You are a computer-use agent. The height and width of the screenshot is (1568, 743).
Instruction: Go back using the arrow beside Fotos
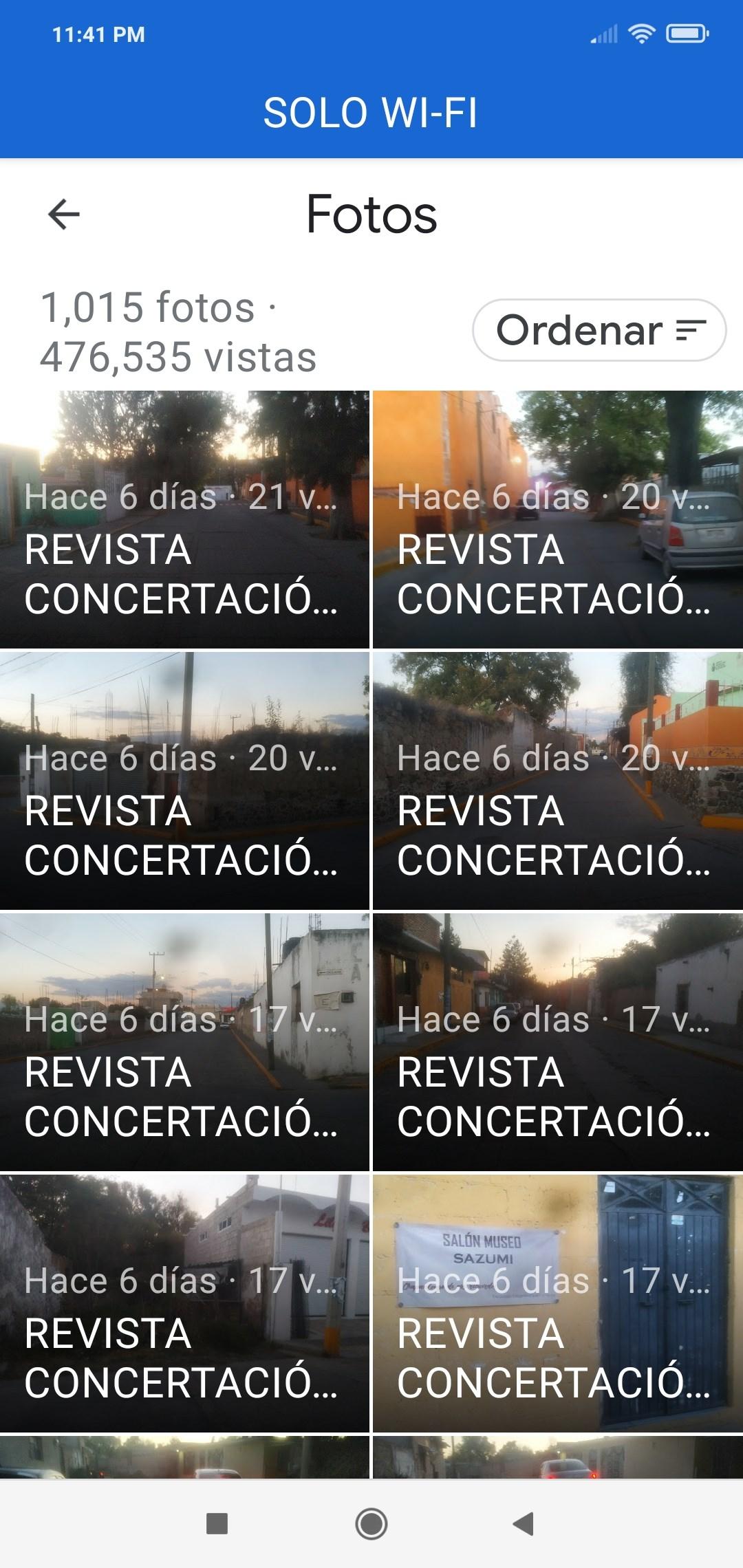point(64,214)
